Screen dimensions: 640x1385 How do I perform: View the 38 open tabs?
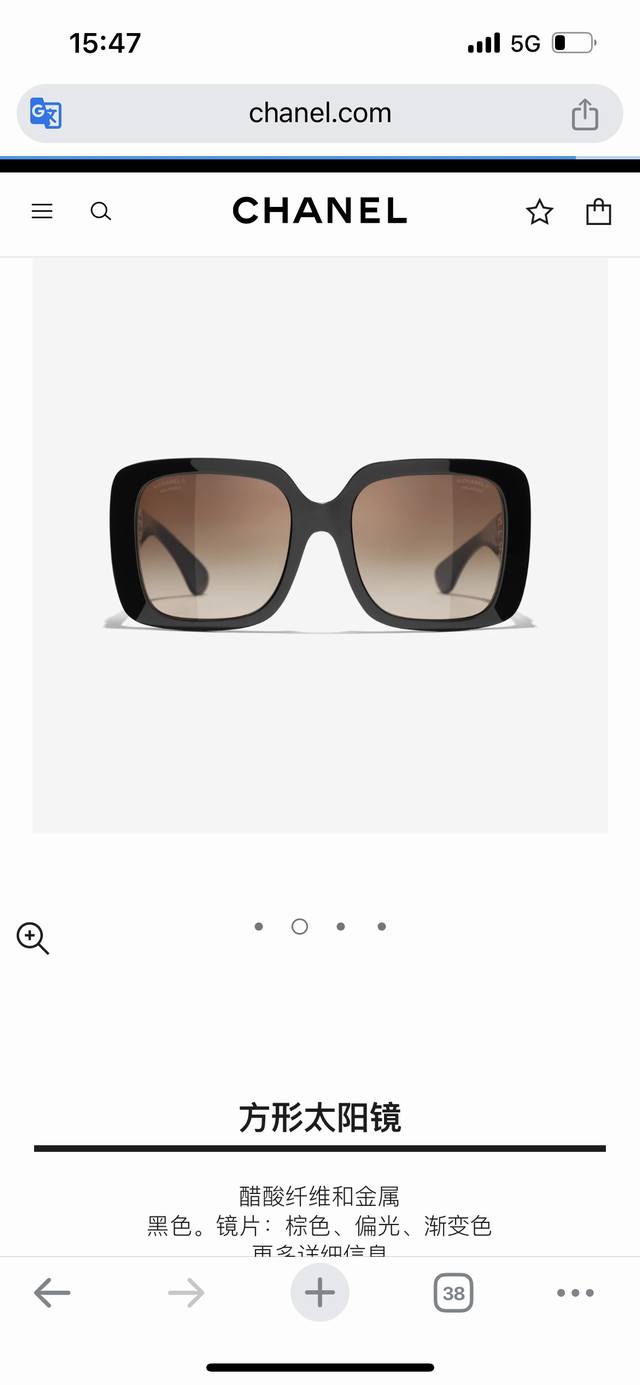click(x=453, y=1293)
